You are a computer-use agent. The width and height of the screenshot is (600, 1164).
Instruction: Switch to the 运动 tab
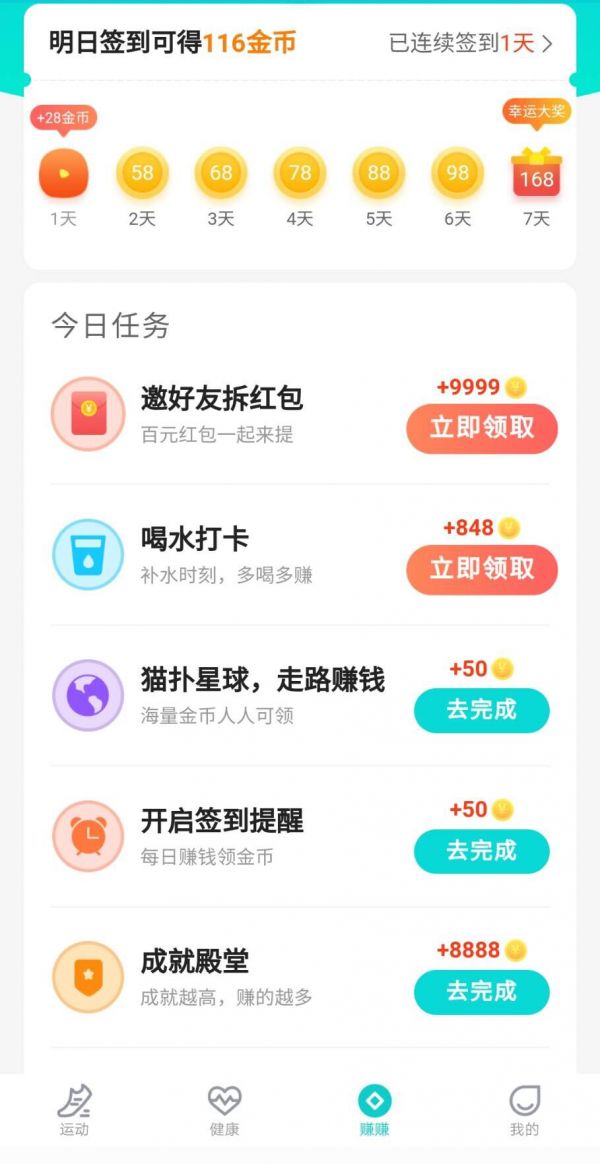click(74, 1111)
